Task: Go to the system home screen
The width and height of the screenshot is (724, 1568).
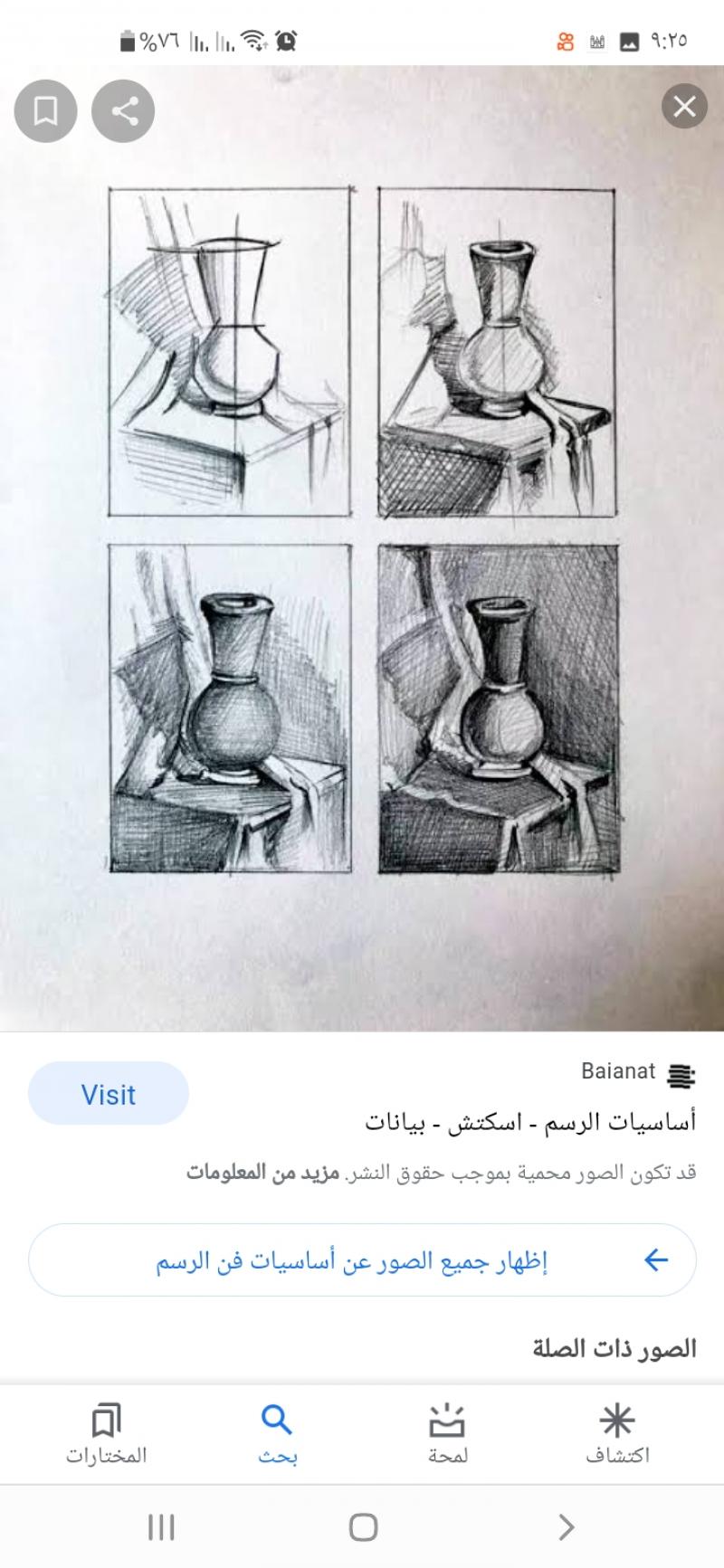Action: pyautogui.click(x=362, y=1527)
